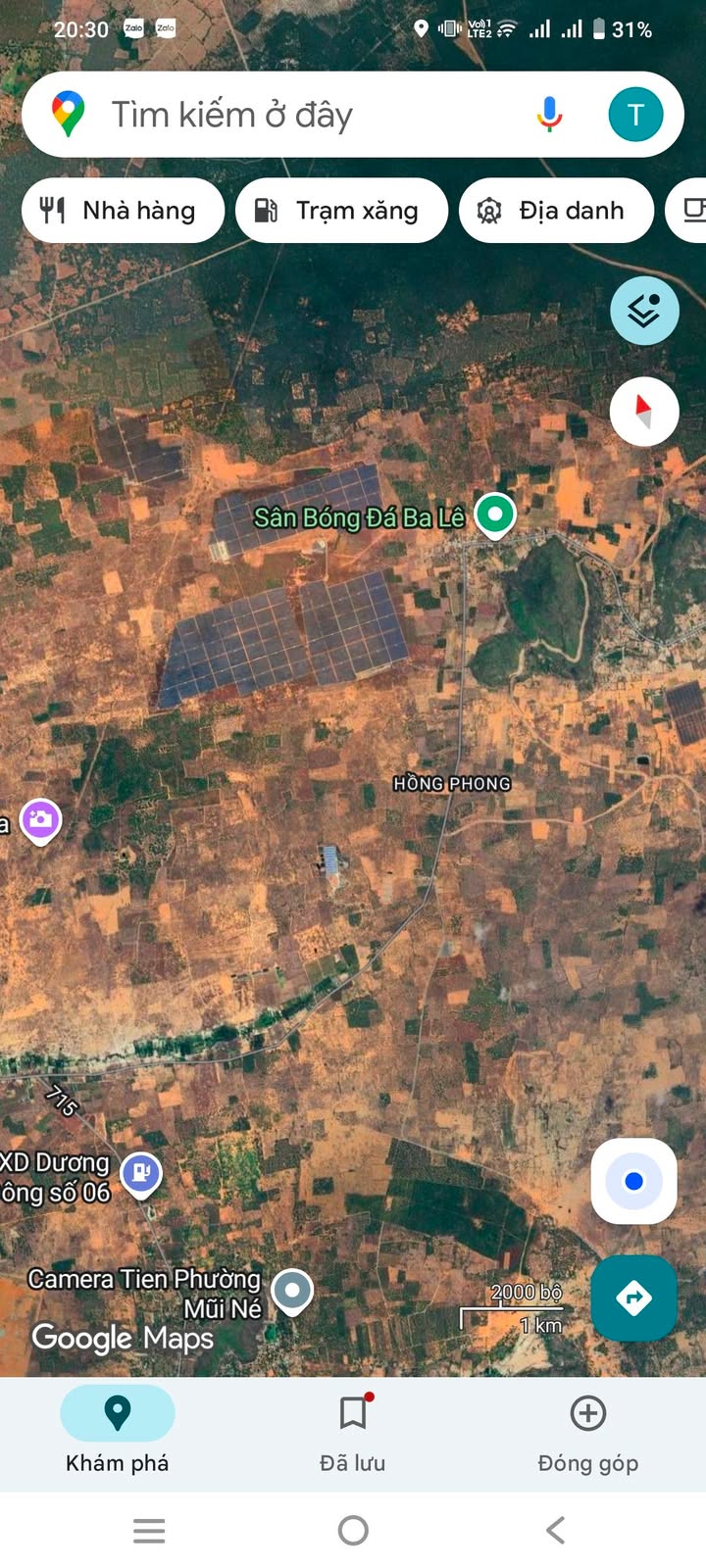Reset map orientation with the compass
This screenshot has height=1568, width=706.
(x=644, y=411)
